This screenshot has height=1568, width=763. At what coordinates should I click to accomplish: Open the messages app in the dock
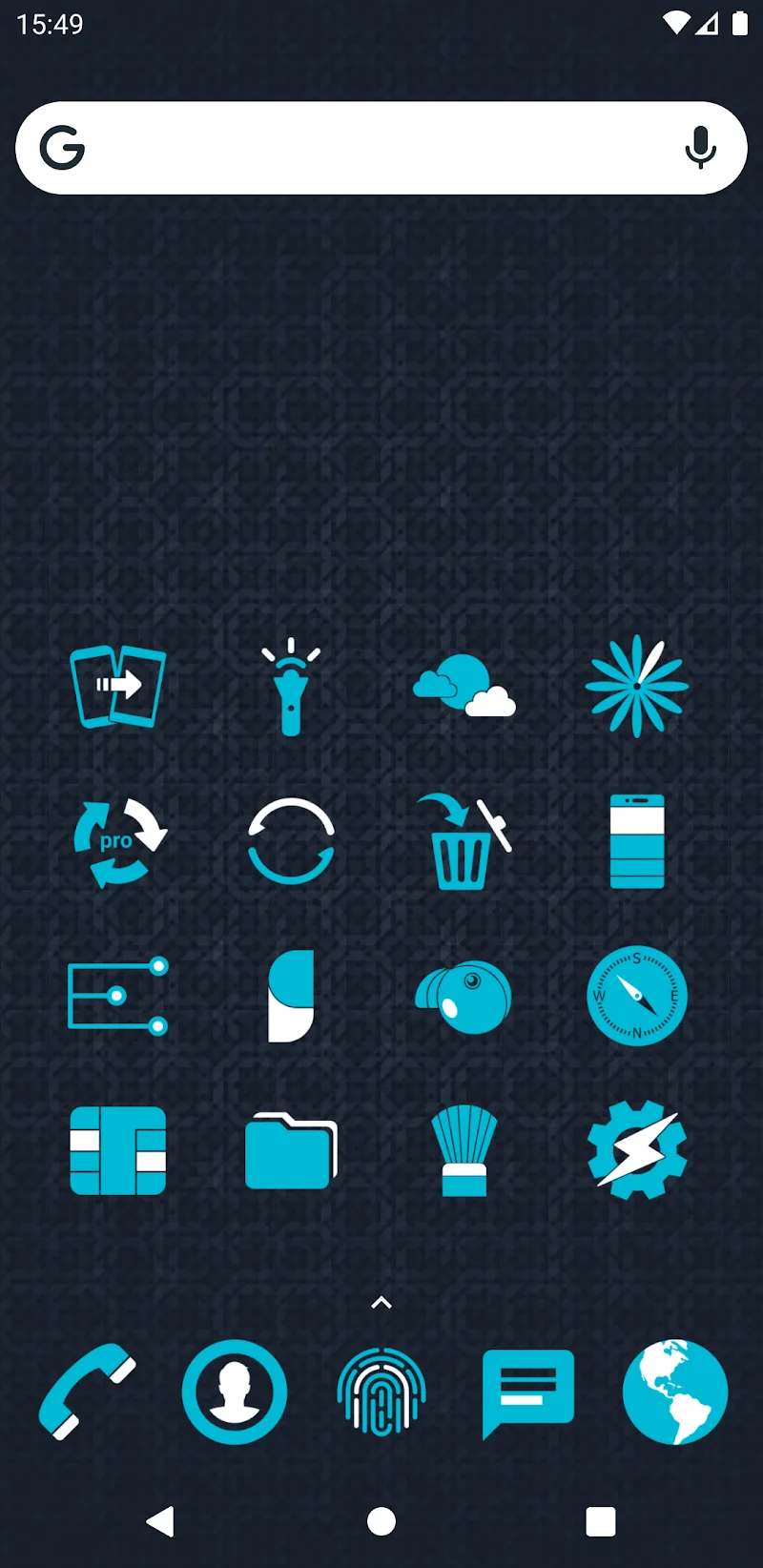527,1392
